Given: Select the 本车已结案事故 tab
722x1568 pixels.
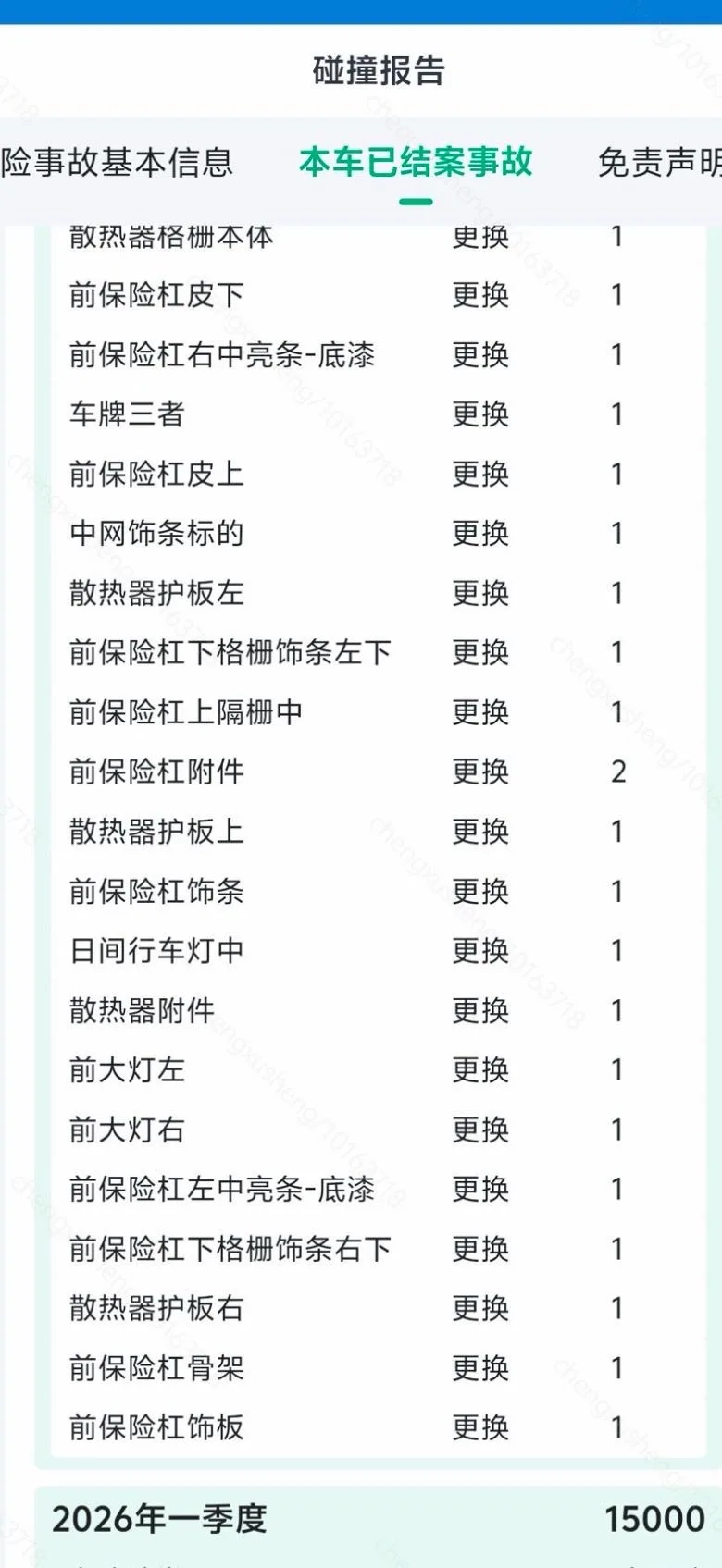Looking at the screenshot, I should tap(416, 163).
